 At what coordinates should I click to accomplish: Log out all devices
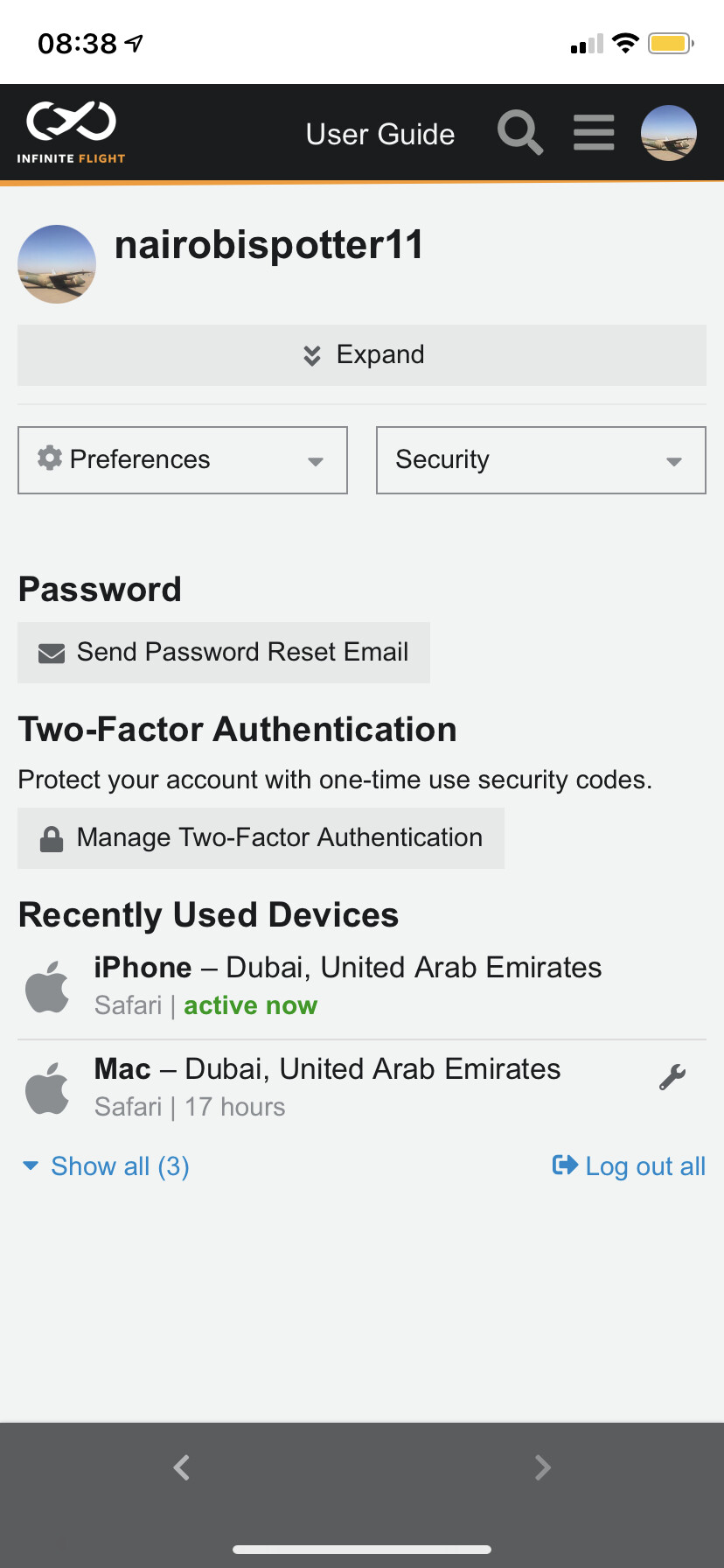coord(629,1166)
